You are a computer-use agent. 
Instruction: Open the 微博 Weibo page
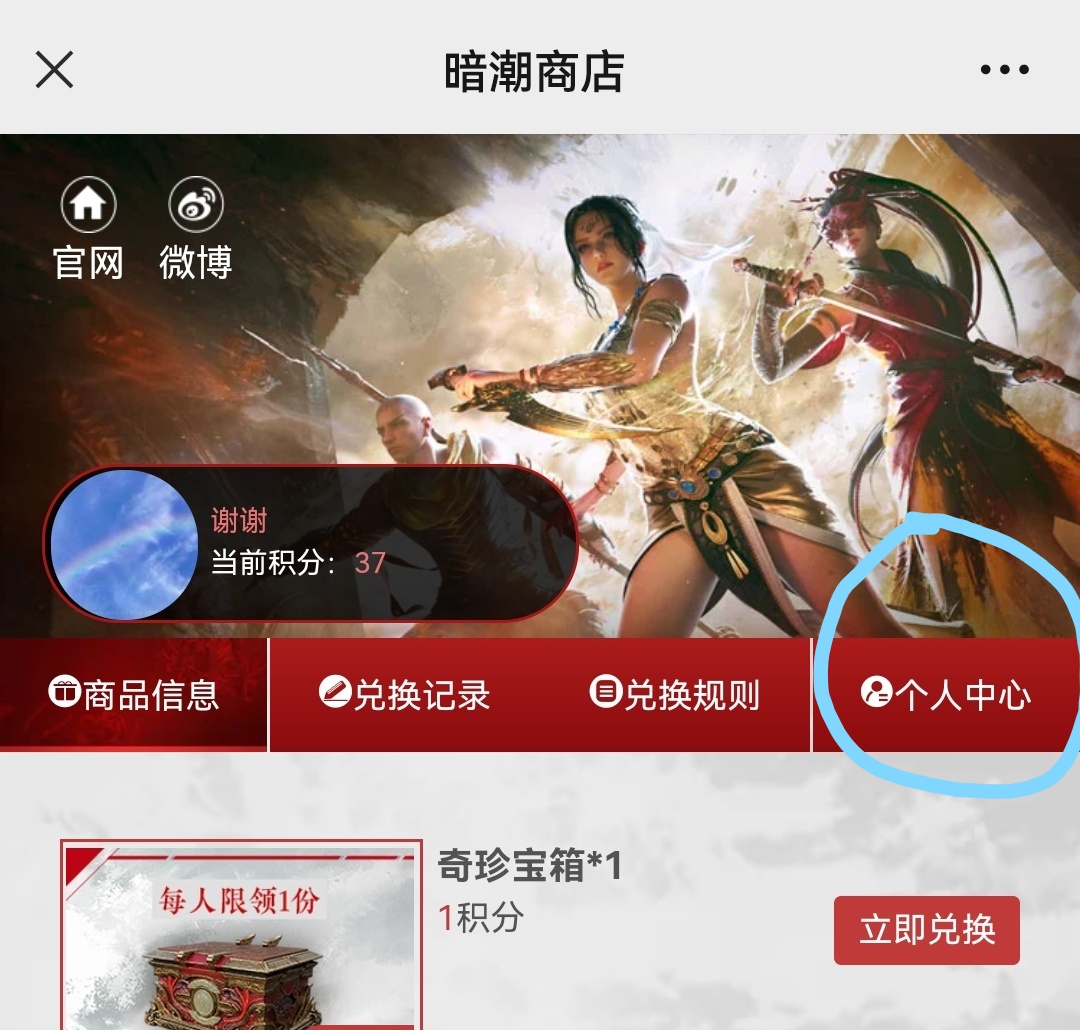tap(196, 230)
